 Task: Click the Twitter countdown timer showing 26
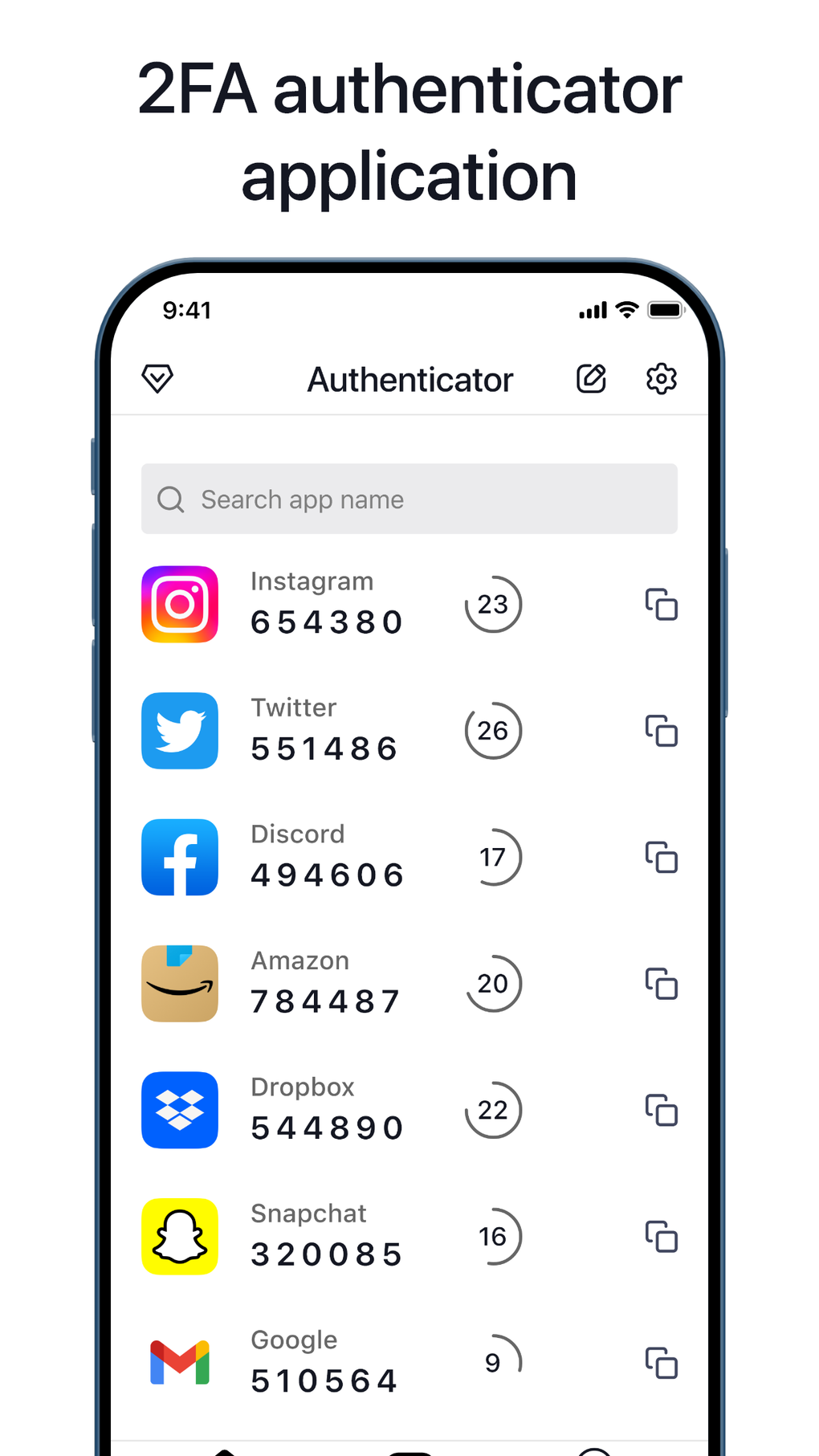tap(492, 731)
